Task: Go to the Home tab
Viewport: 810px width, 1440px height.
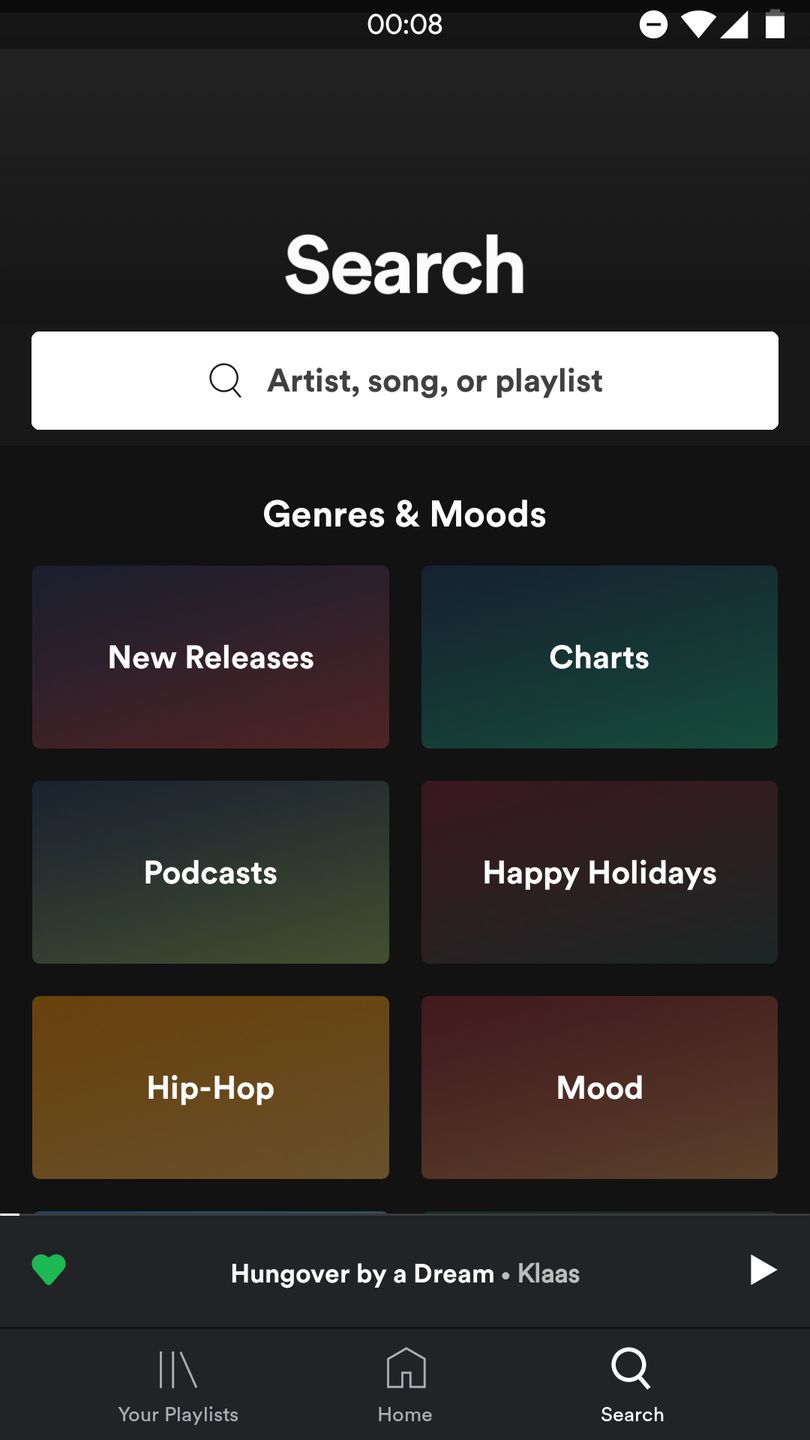Action: (405, 1385)
